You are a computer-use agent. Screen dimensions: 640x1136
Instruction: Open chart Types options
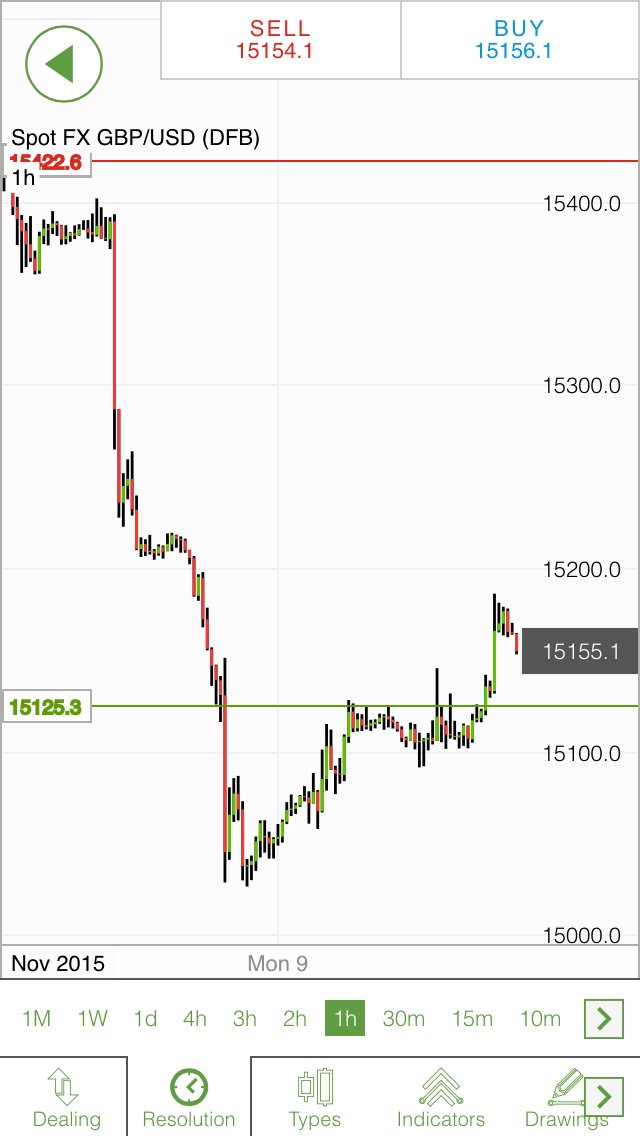click(x=315, y=1098)
